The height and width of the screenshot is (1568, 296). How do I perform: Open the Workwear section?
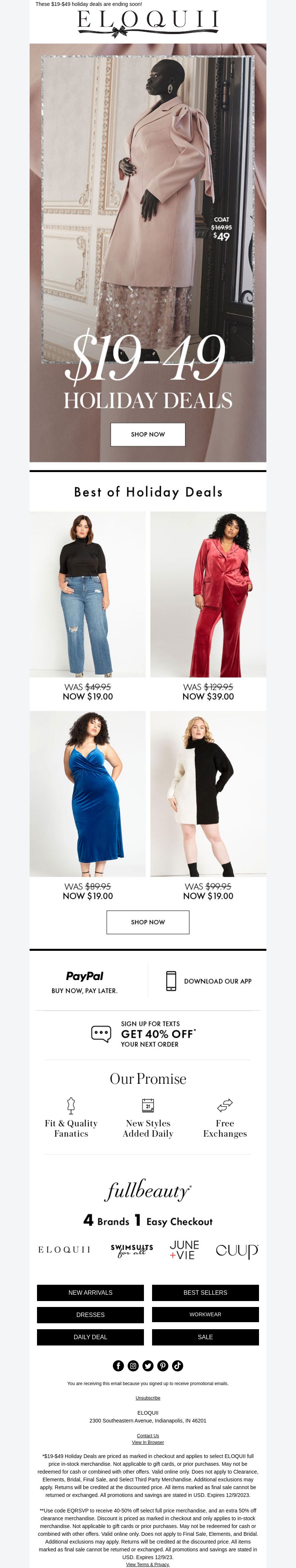[205, 1315]
